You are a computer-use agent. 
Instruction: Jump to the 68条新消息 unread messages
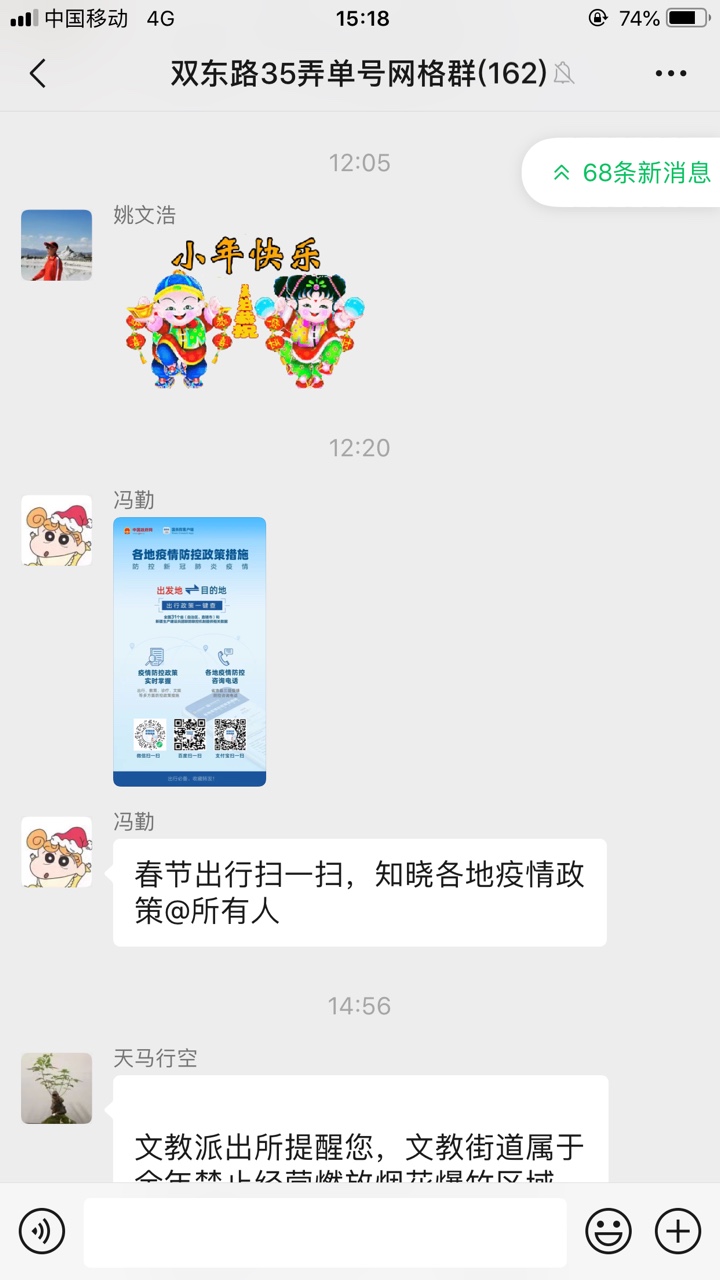click(632, 172)
